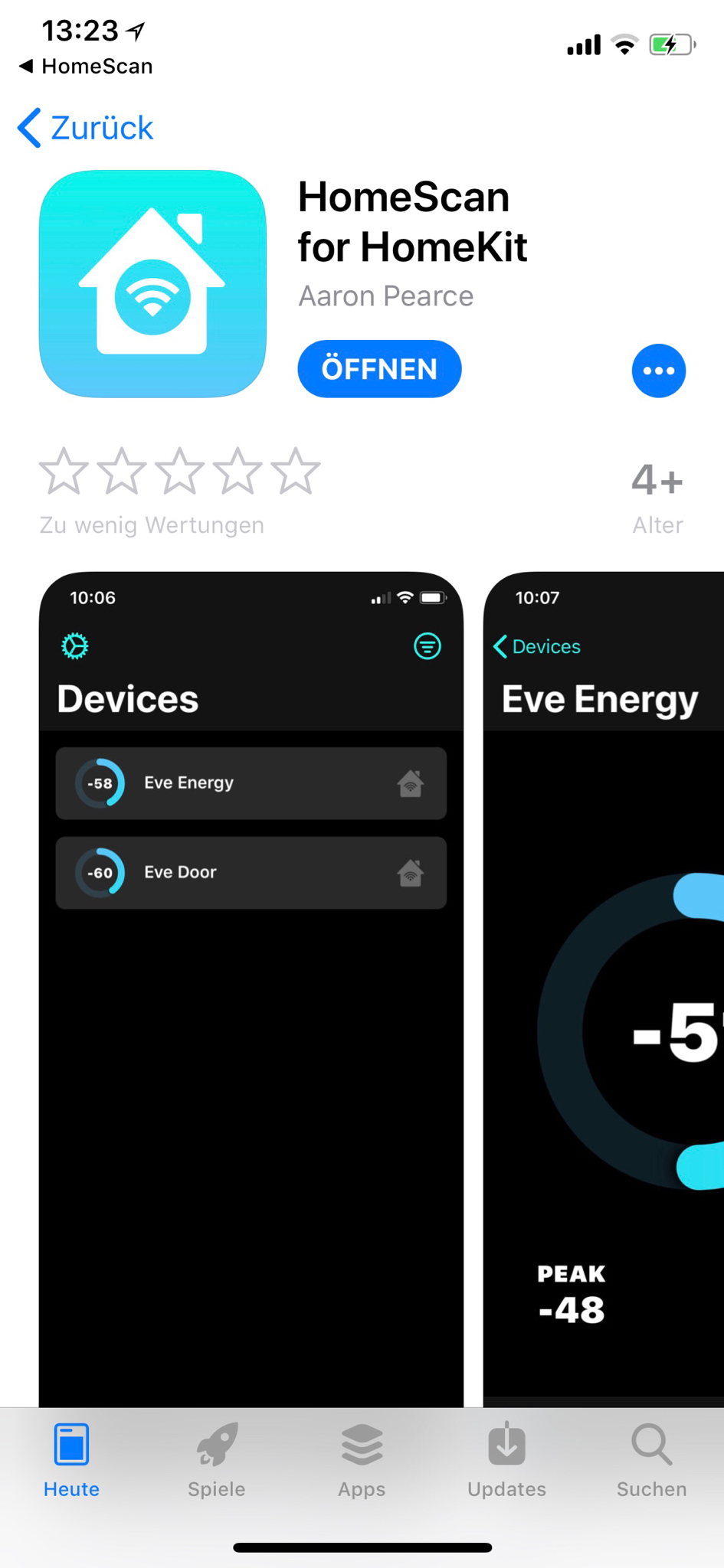
Task: Switch to the Heute tab
Action: [71, 1459]
